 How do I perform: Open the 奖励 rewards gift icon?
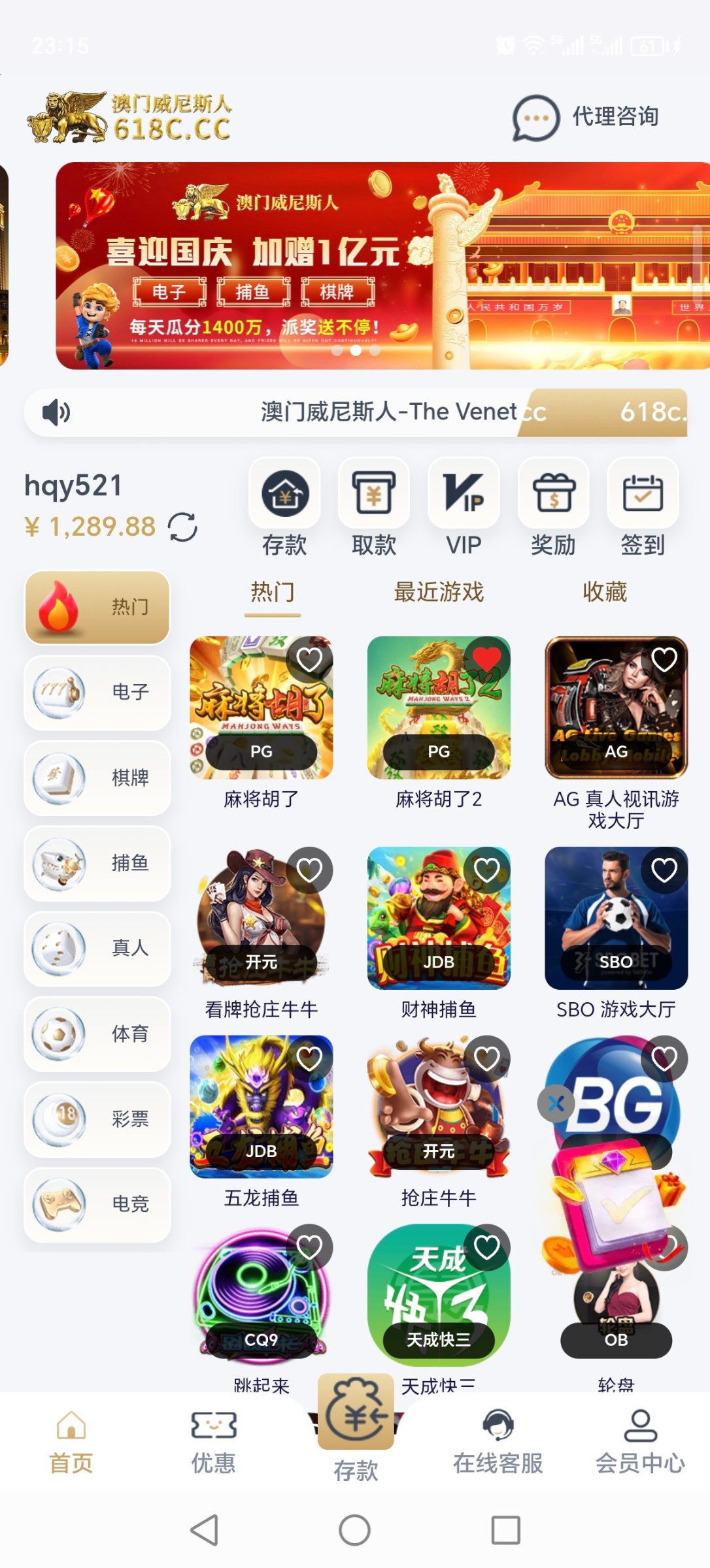pyautogui.click(x=552, y=495)
